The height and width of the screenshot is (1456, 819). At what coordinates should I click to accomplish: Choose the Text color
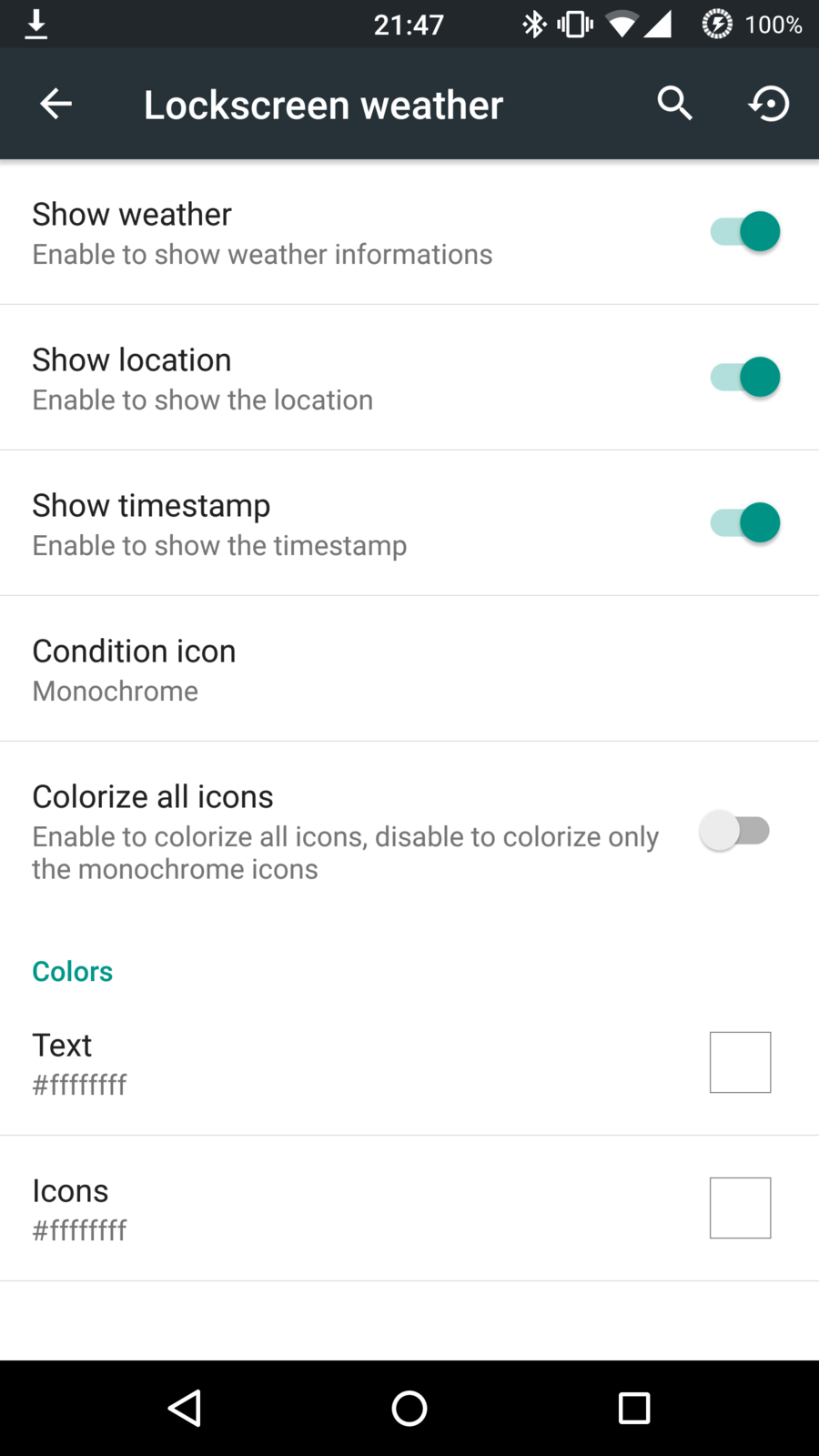(x=740, y=1062)
